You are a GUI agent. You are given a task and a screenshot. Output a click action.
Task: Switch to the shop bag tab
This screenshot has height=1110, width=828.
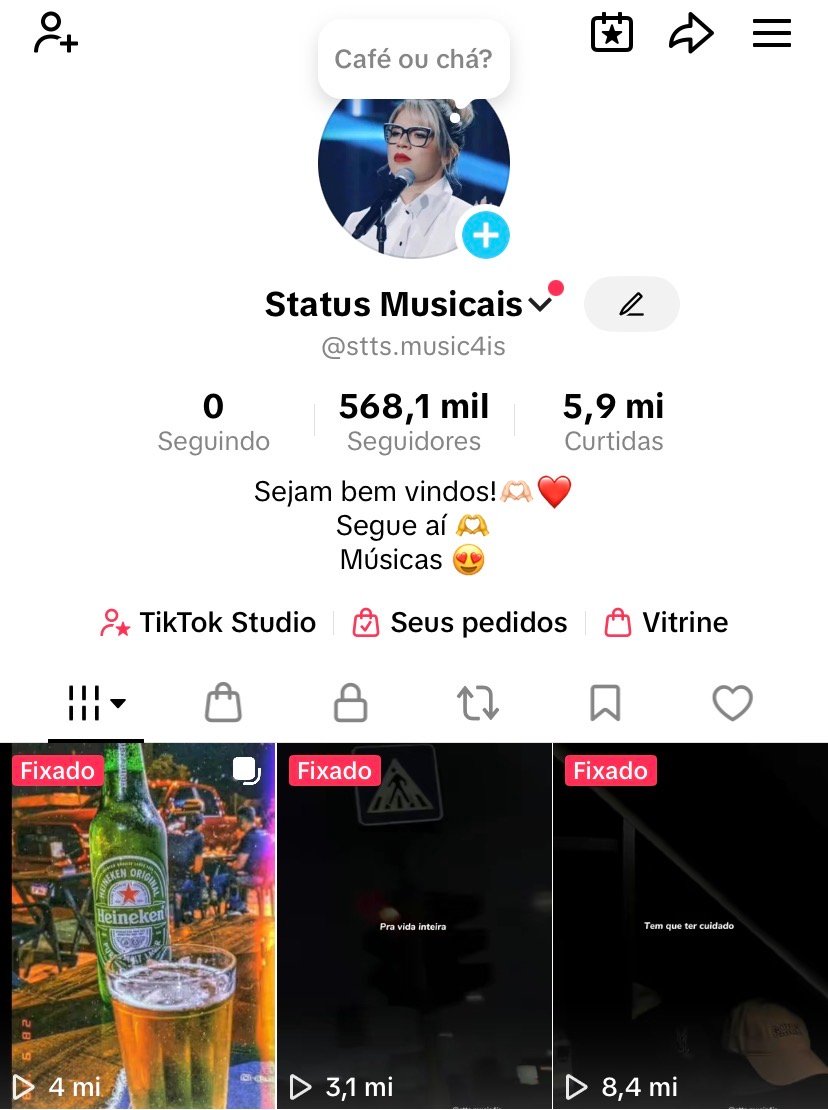click(223, 703)
